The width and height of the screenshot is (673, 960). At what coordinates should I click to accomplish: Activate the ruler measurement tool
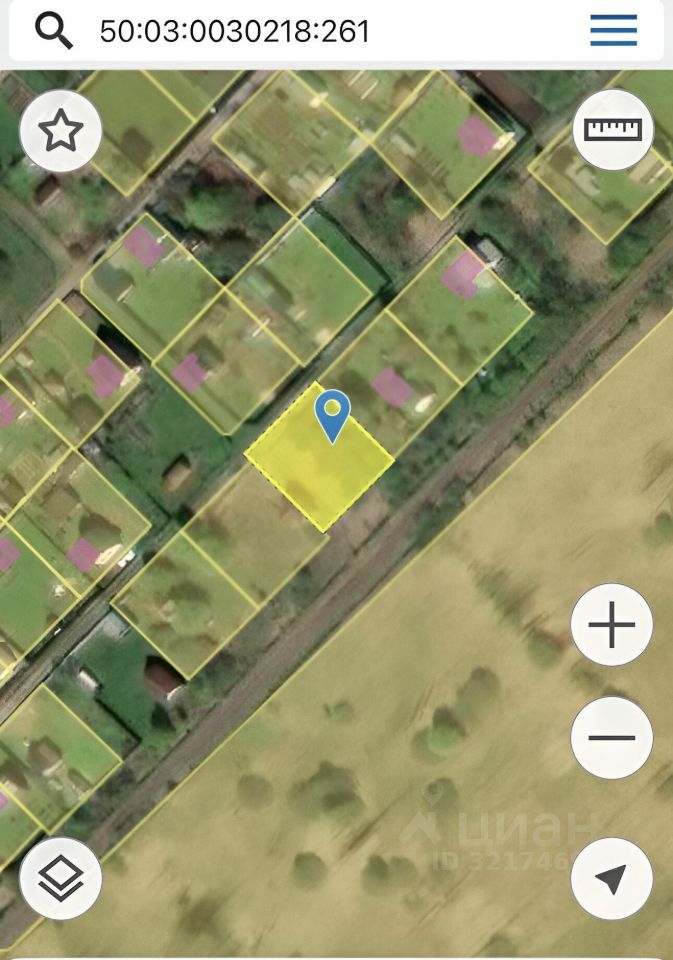[612, 130]
